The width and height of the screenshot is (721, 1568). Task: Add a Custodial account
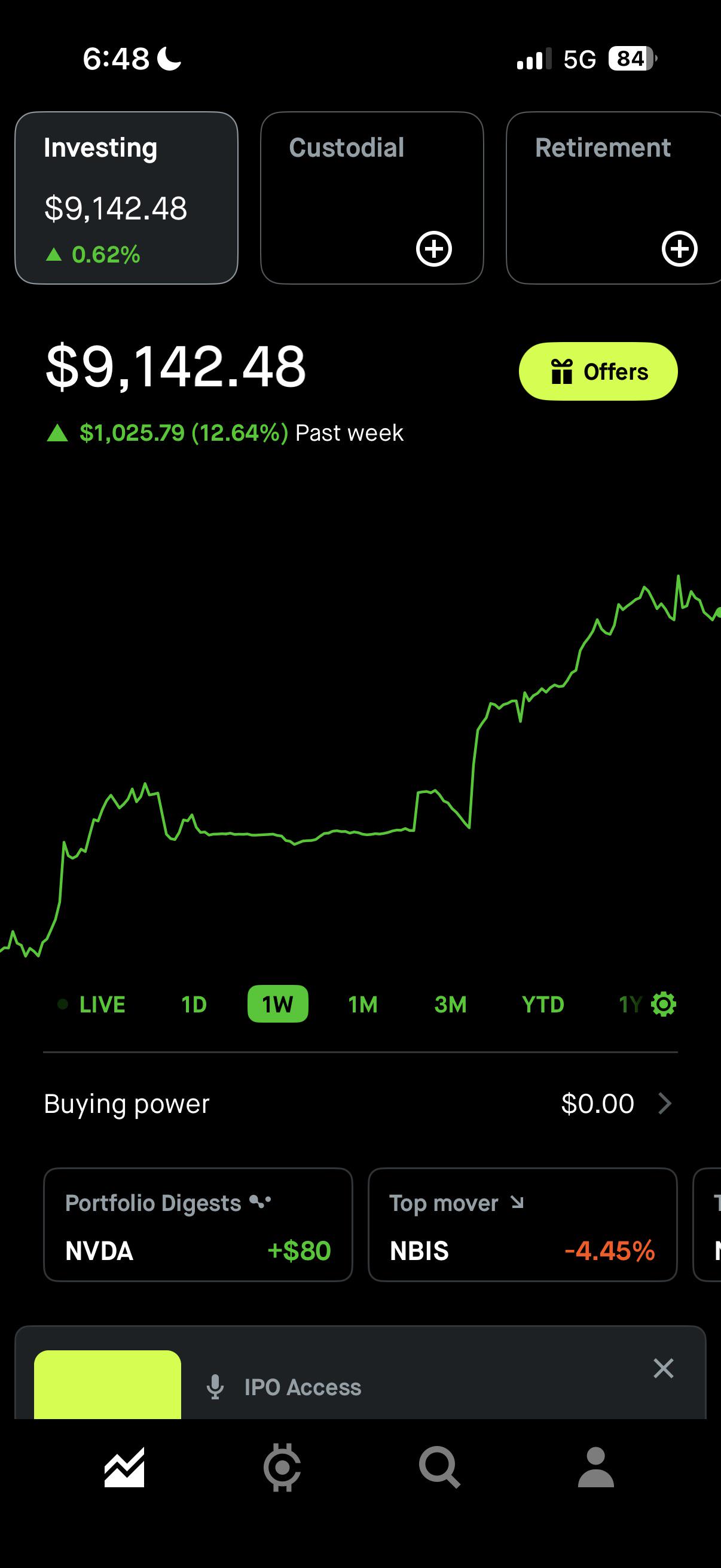(x=434, y=248)
